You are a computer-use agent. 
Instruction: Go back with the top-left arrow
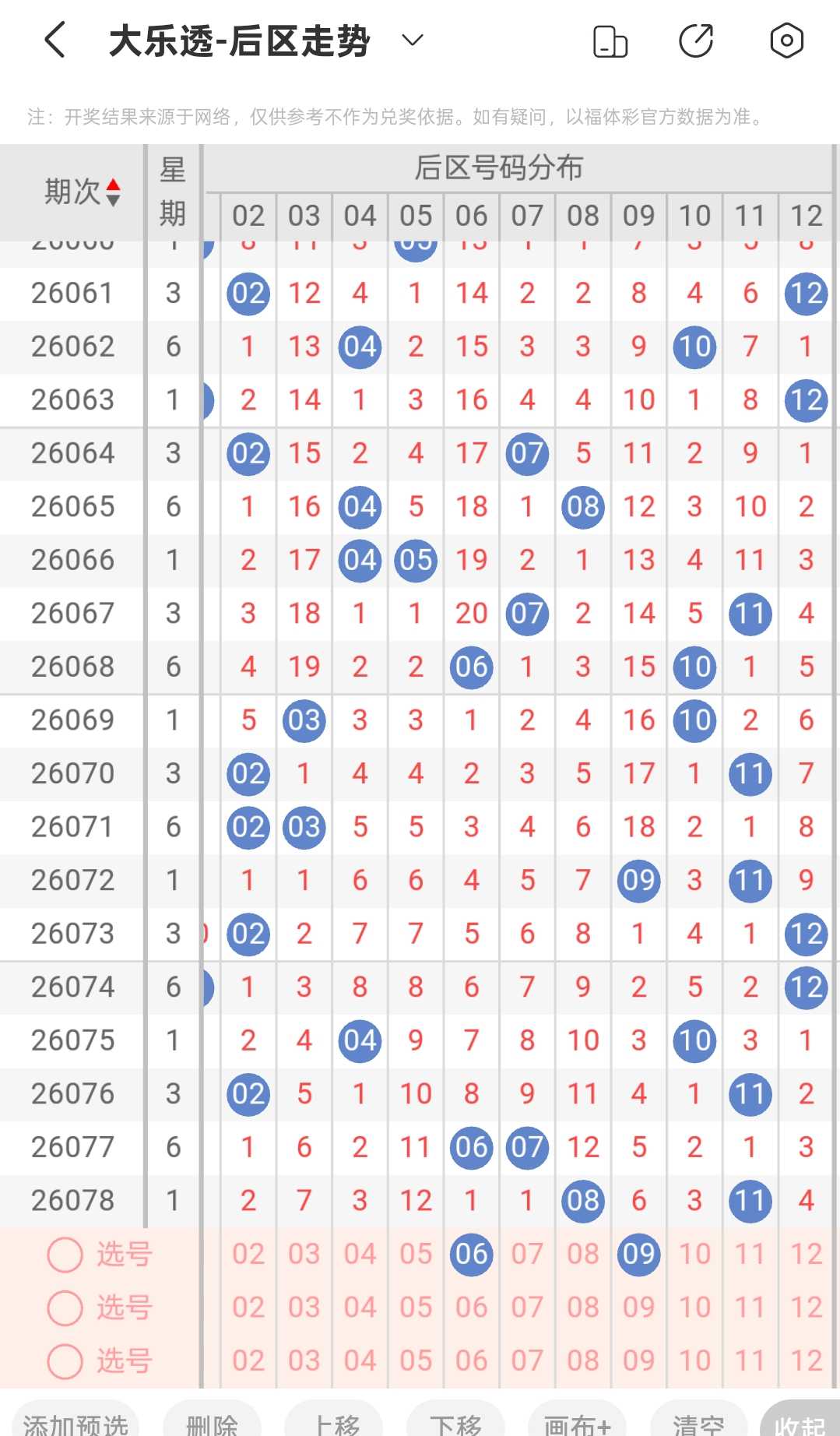click(55, 40)
